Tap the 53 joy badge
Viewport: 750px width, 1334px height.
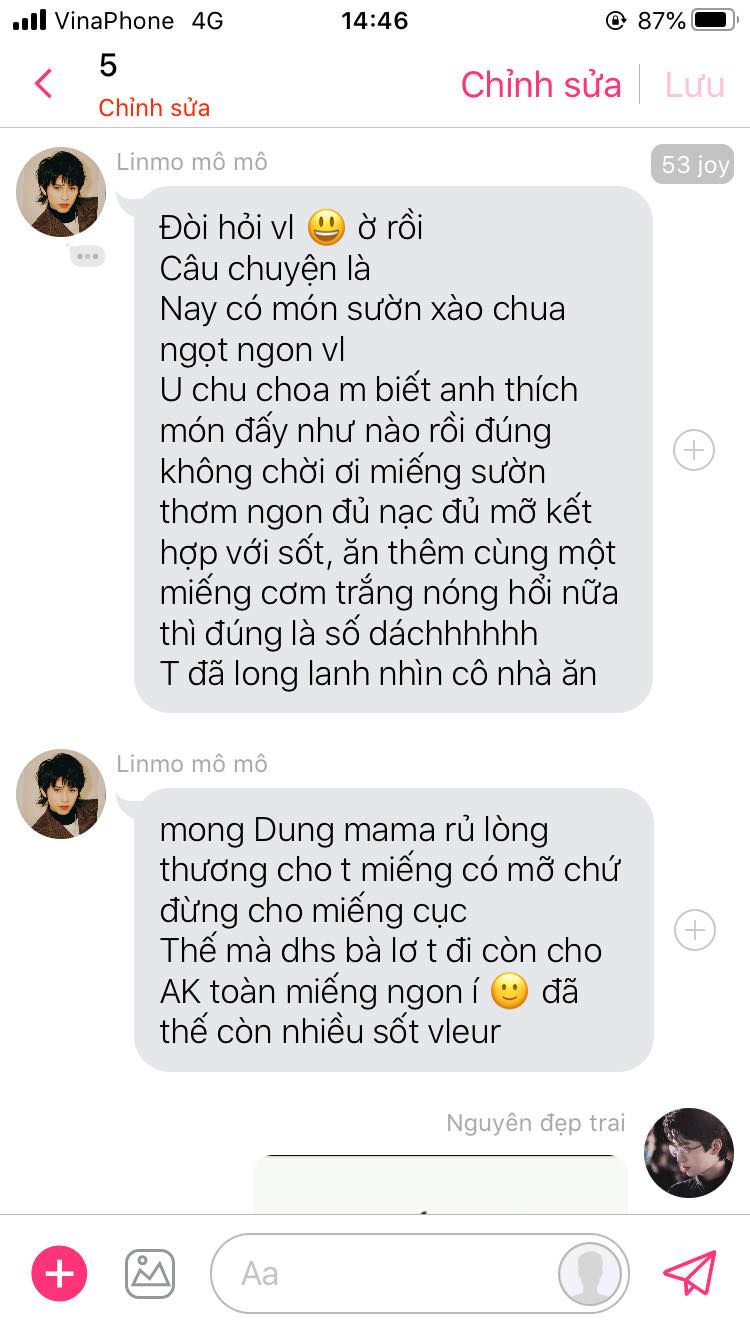(x=692, y=165)
